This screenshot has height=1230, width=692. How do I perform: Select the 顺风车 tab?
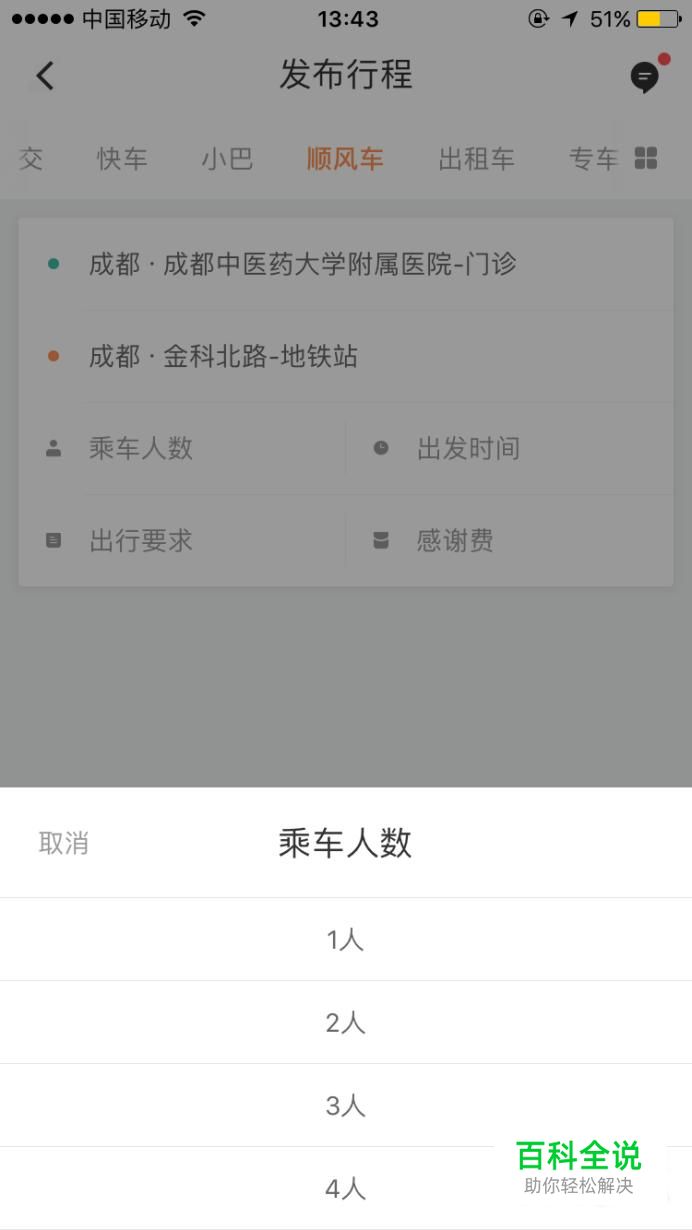pyautogui.click(x=345, y=159)
